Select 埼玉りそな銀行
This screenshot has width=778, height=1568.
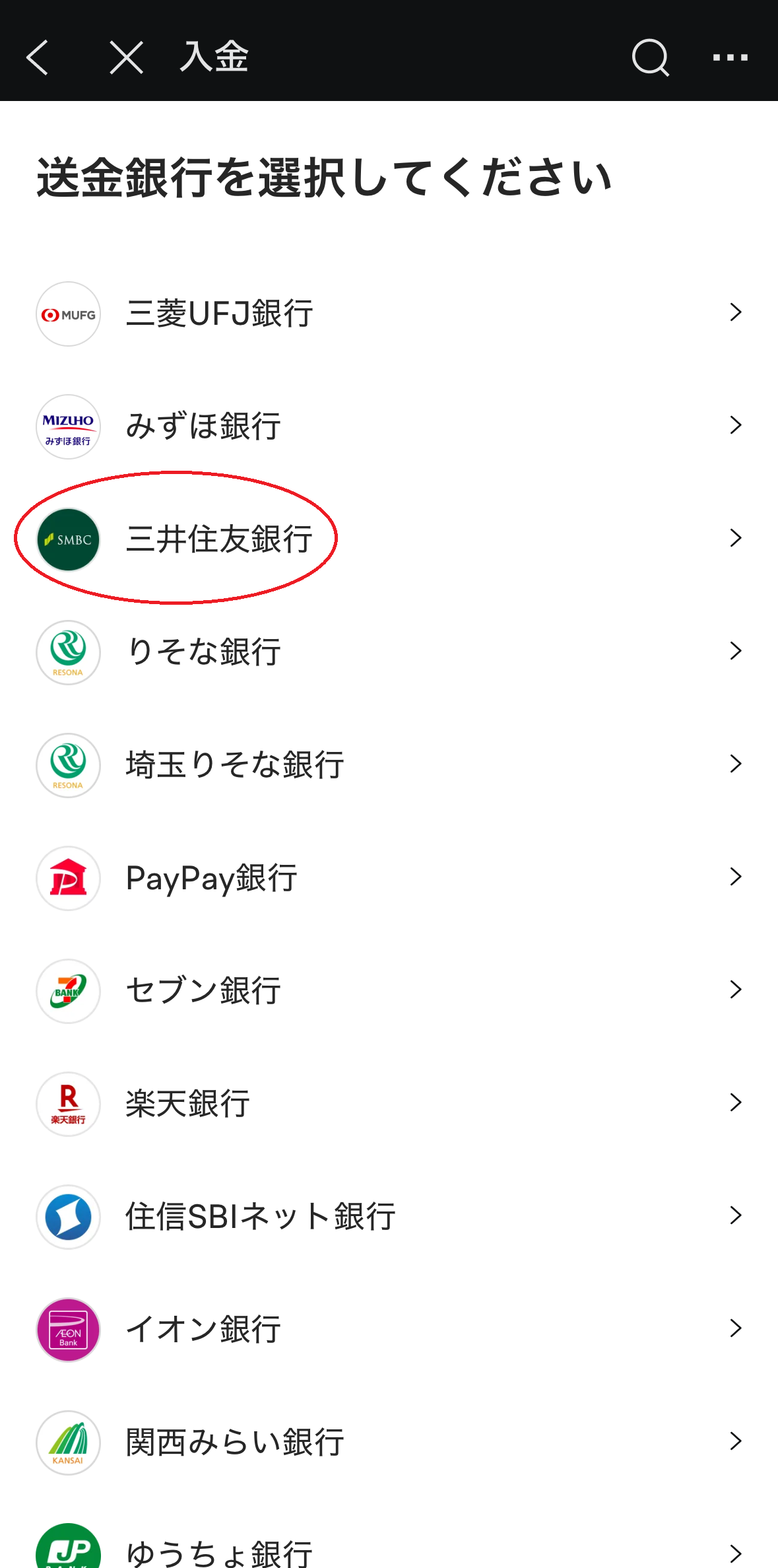tap(389, 765)
